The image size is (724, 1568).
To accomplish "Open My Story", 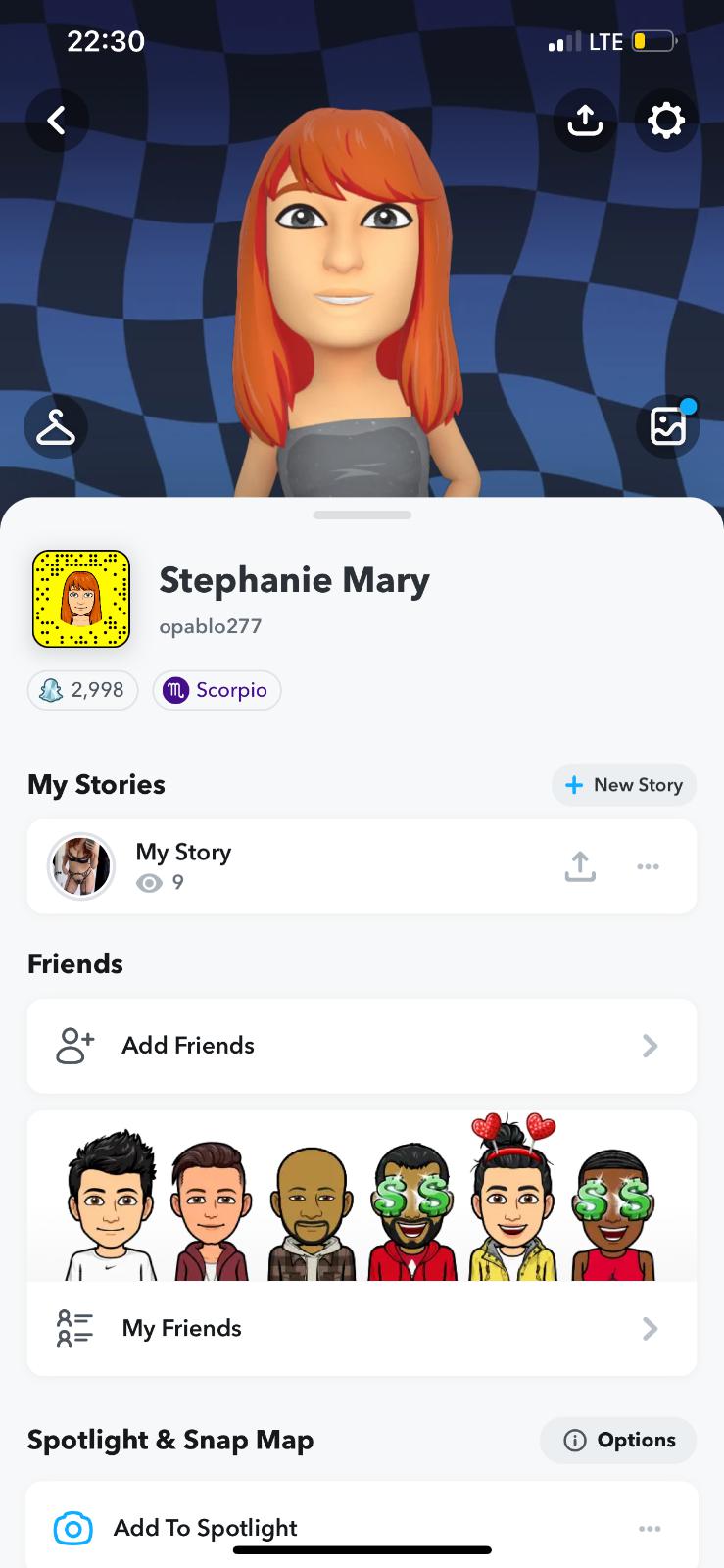I will [183, 866].
